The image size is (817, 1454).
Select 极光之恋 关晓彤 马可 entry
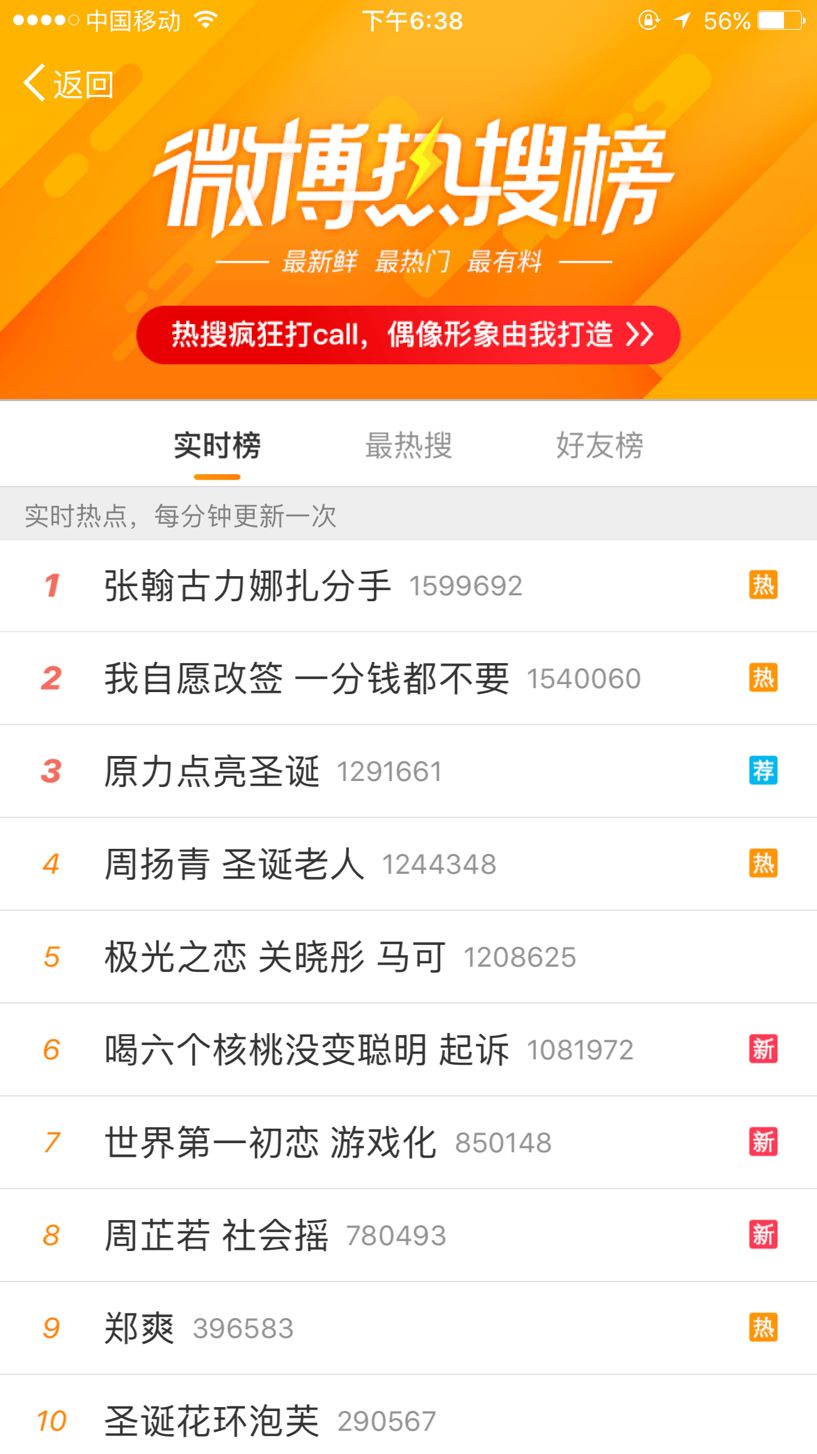click(x=275, y=957)
